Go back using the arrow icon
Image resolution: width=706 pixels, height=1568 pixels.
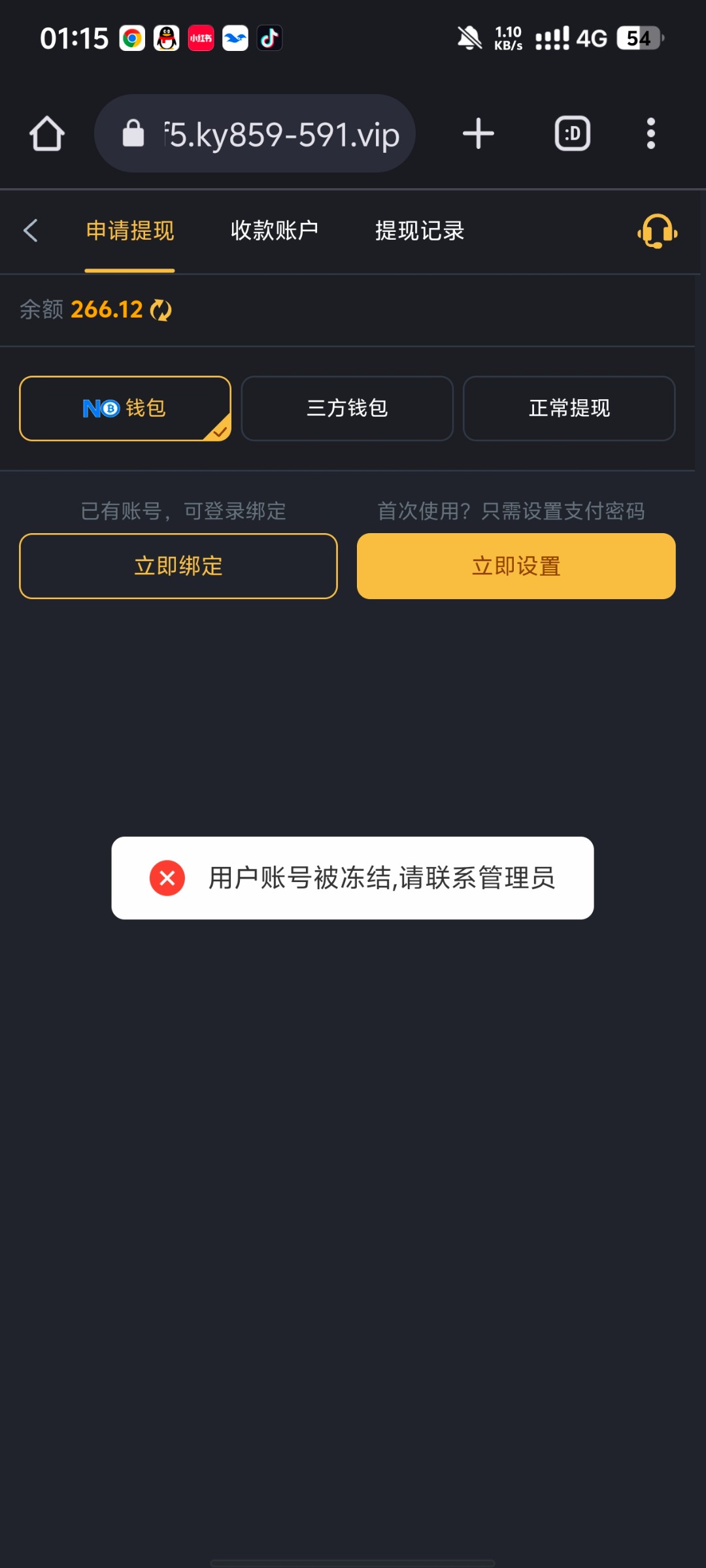31,231
